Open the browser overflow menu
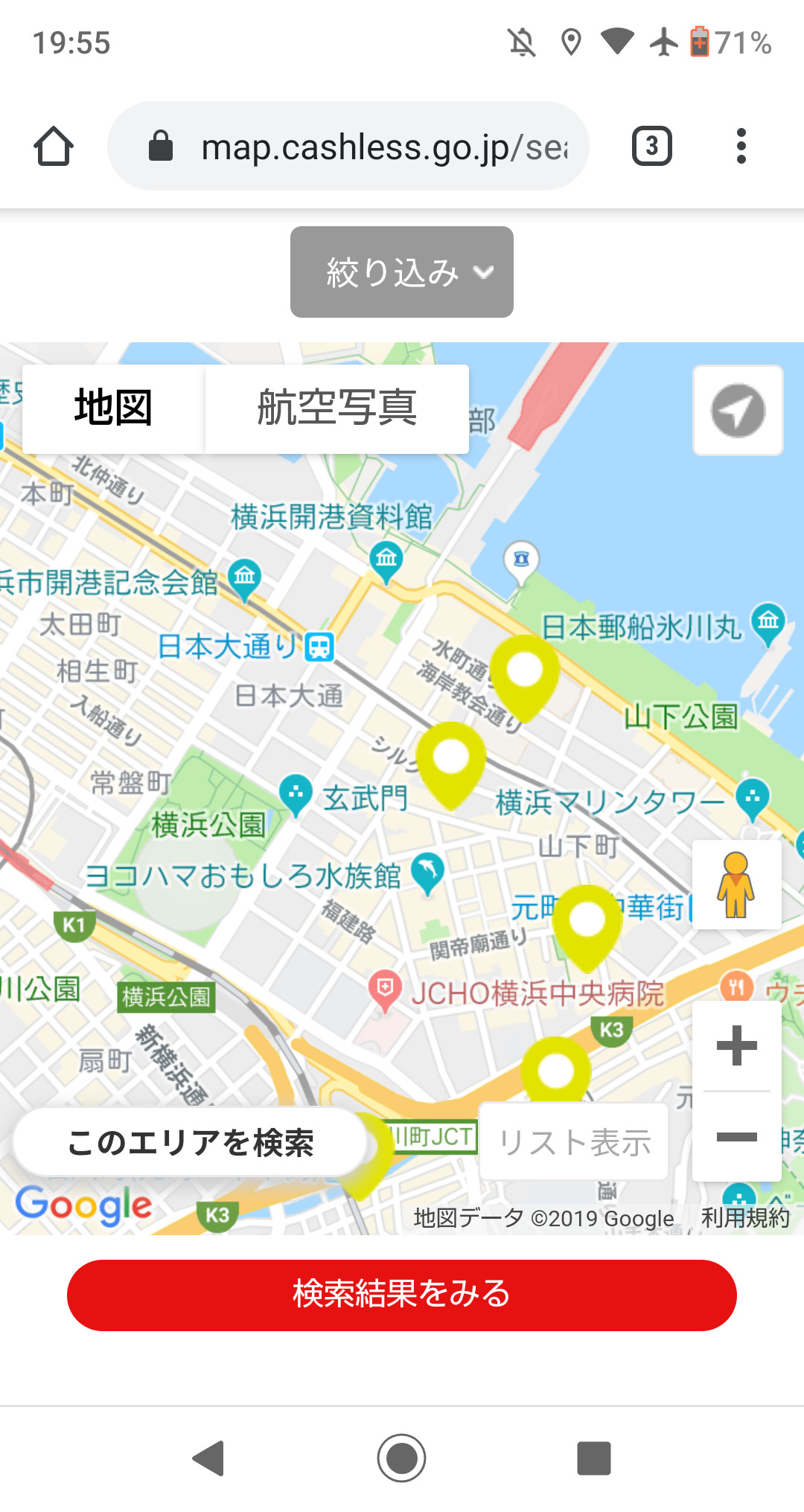804x1512 pixels. (x=741, y=146)
